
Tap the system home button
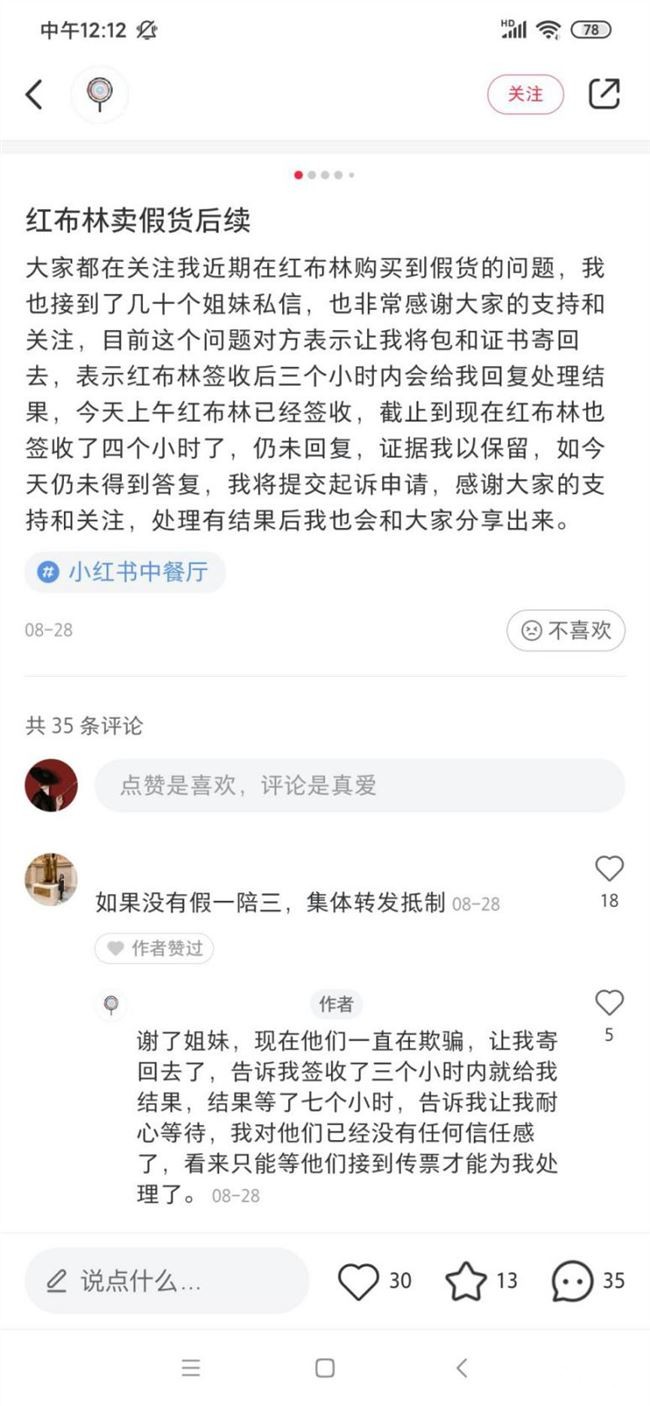click(x=324, y=1368)
